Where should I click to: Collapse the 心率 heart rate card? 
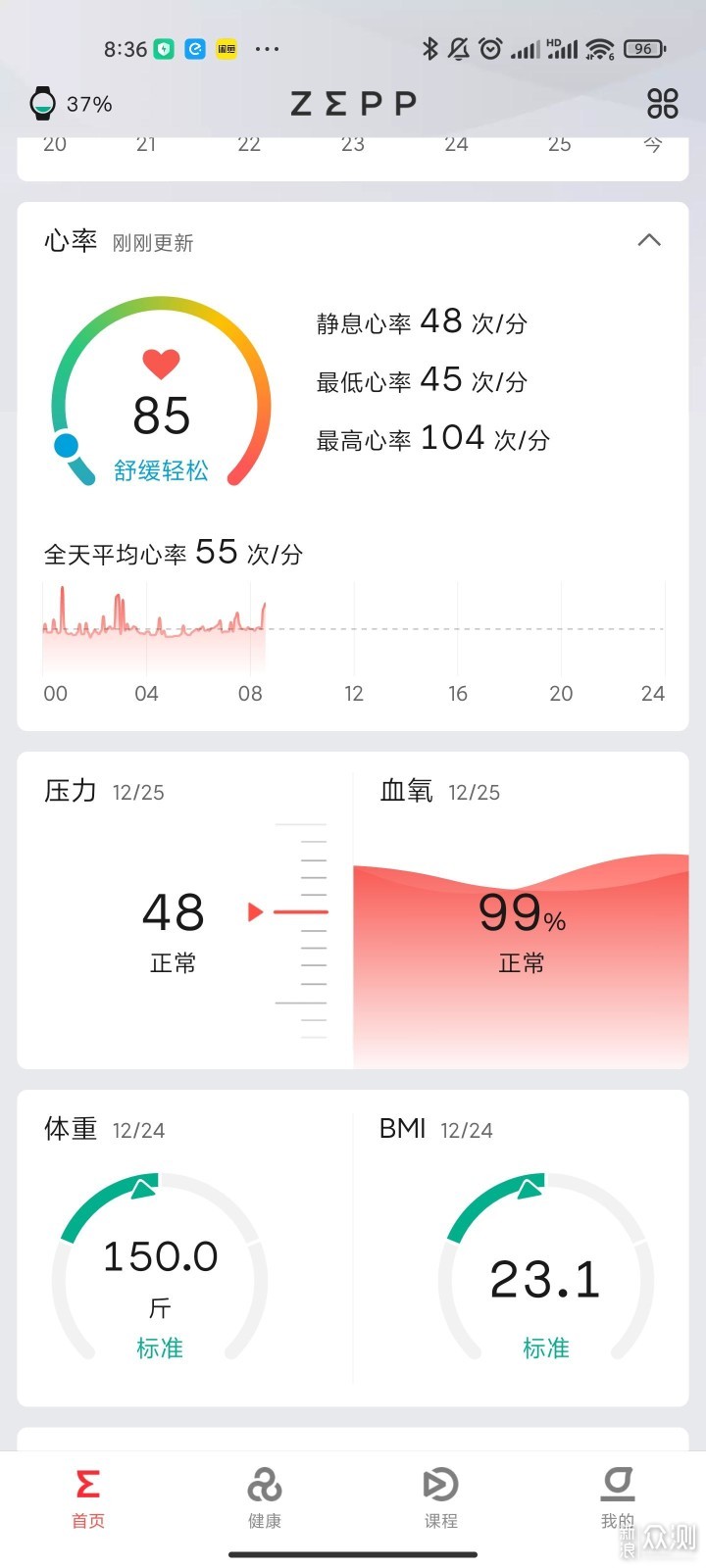pos(649,240)
